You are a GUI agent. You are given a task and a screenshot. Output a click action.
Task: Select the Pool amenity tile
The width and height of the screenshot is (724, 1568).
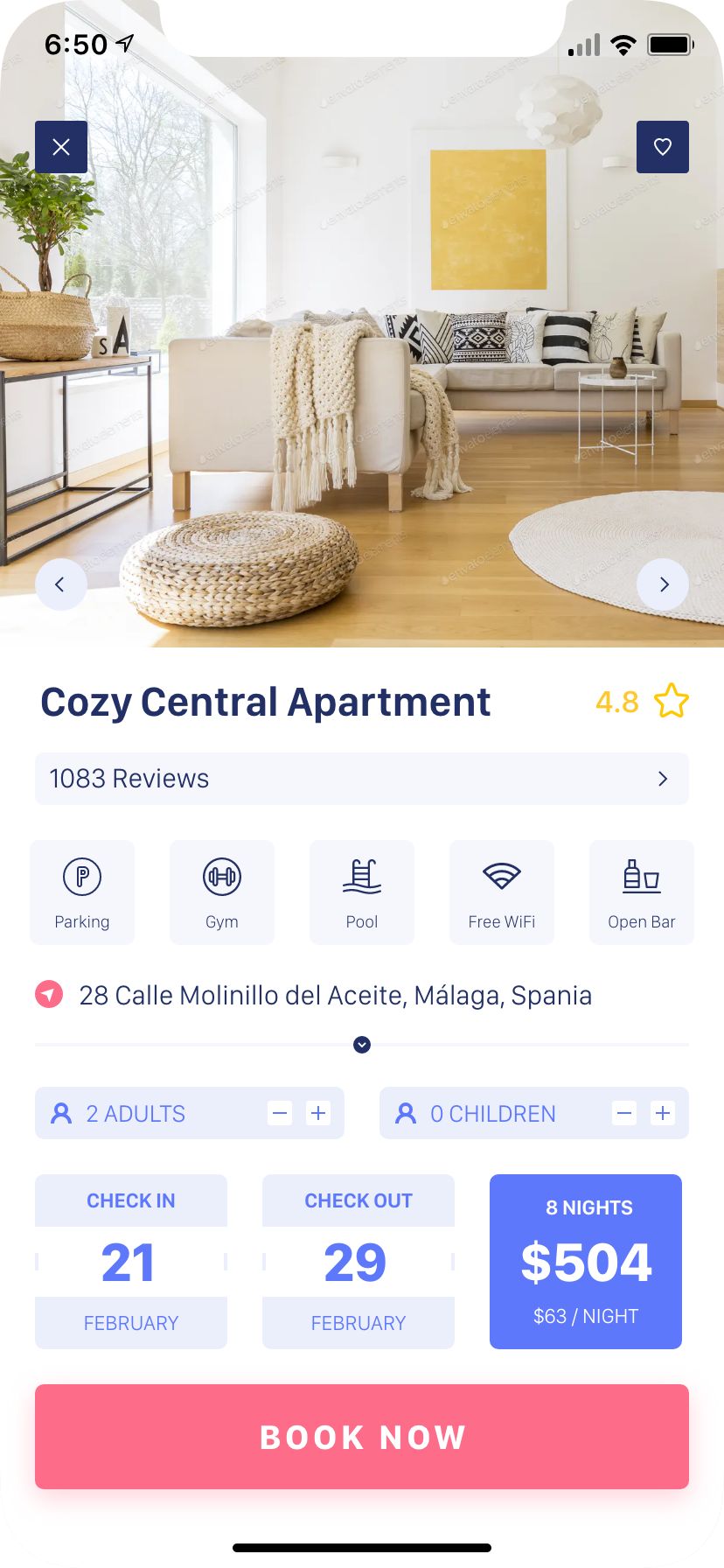coord(362,892)
